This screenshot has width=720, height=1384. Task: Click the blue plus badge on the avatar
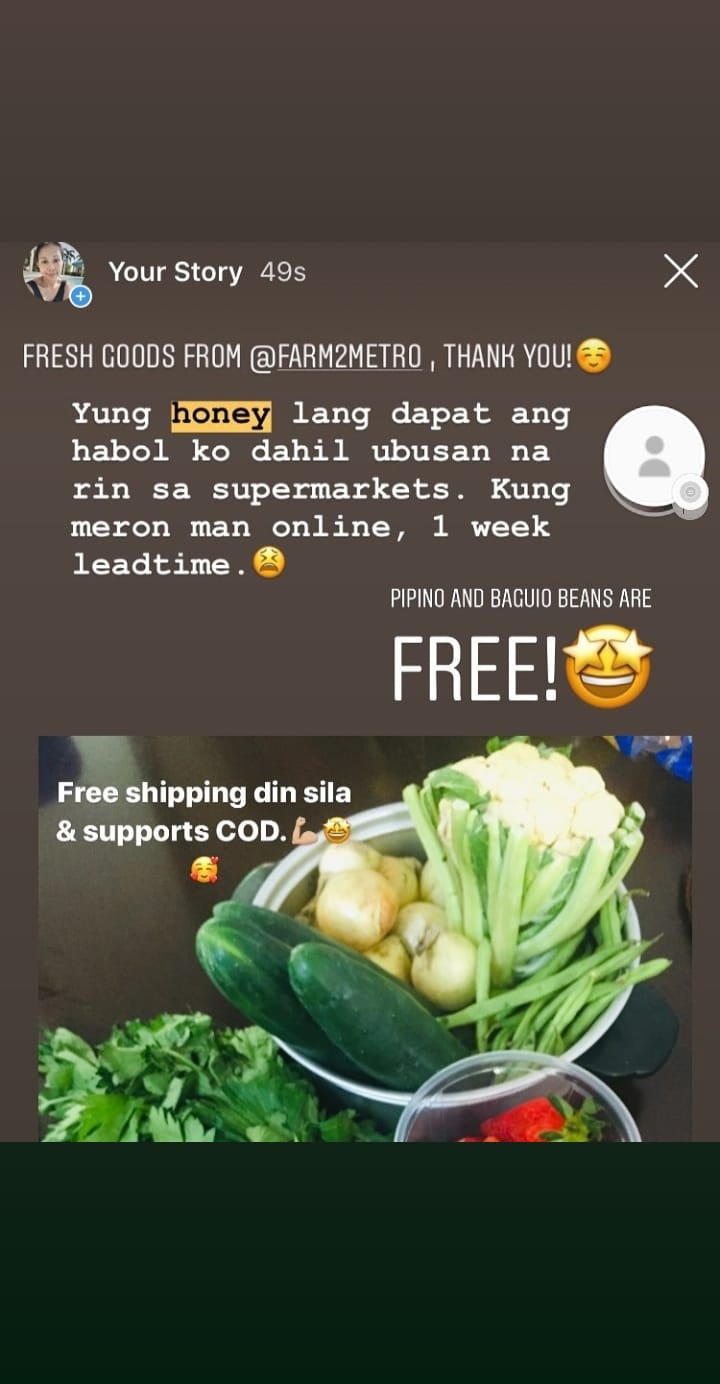[x=79, y=297]
